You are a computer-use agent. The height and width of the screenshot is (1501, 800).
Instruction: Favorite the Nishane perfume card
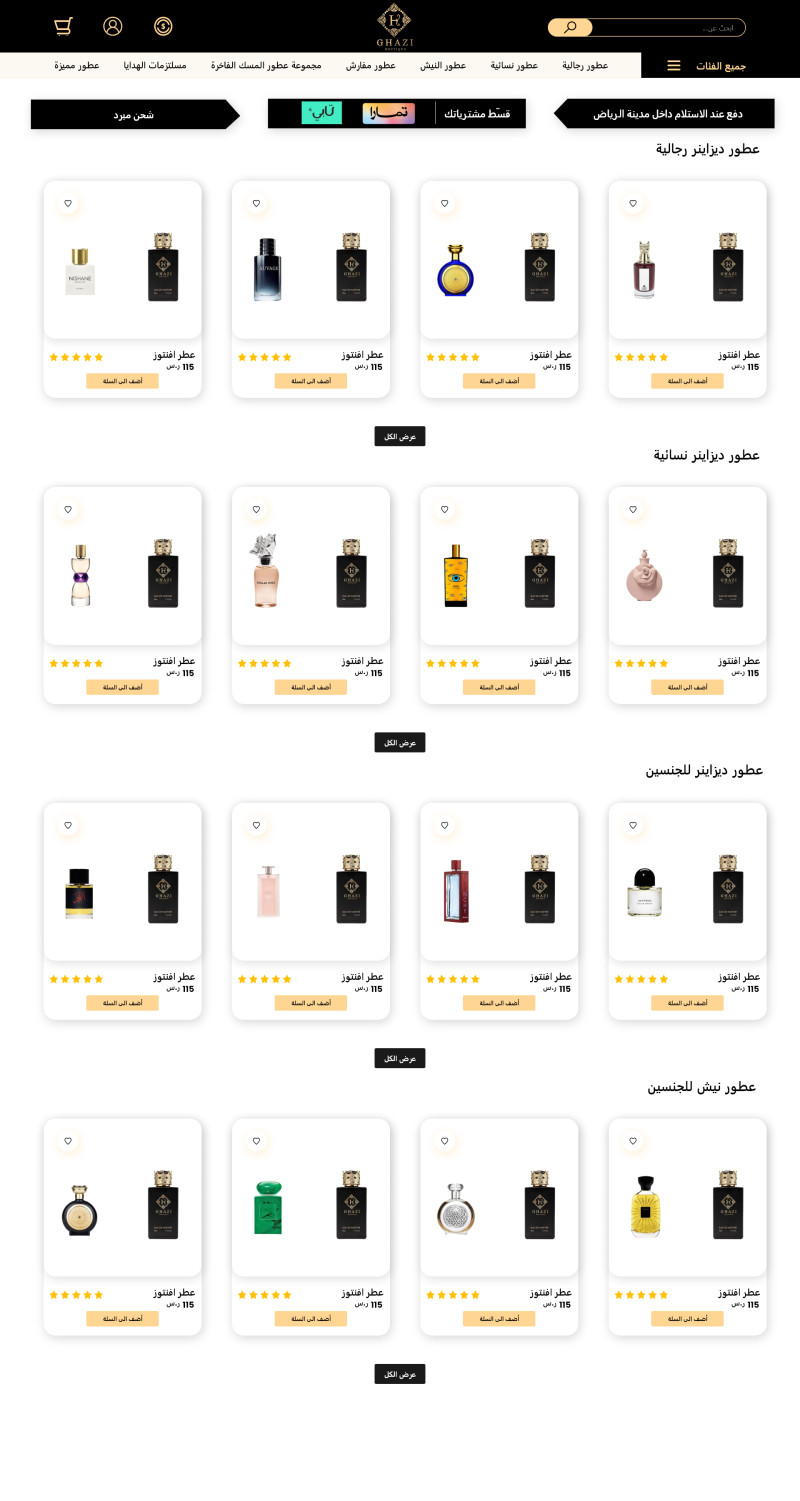68,203
